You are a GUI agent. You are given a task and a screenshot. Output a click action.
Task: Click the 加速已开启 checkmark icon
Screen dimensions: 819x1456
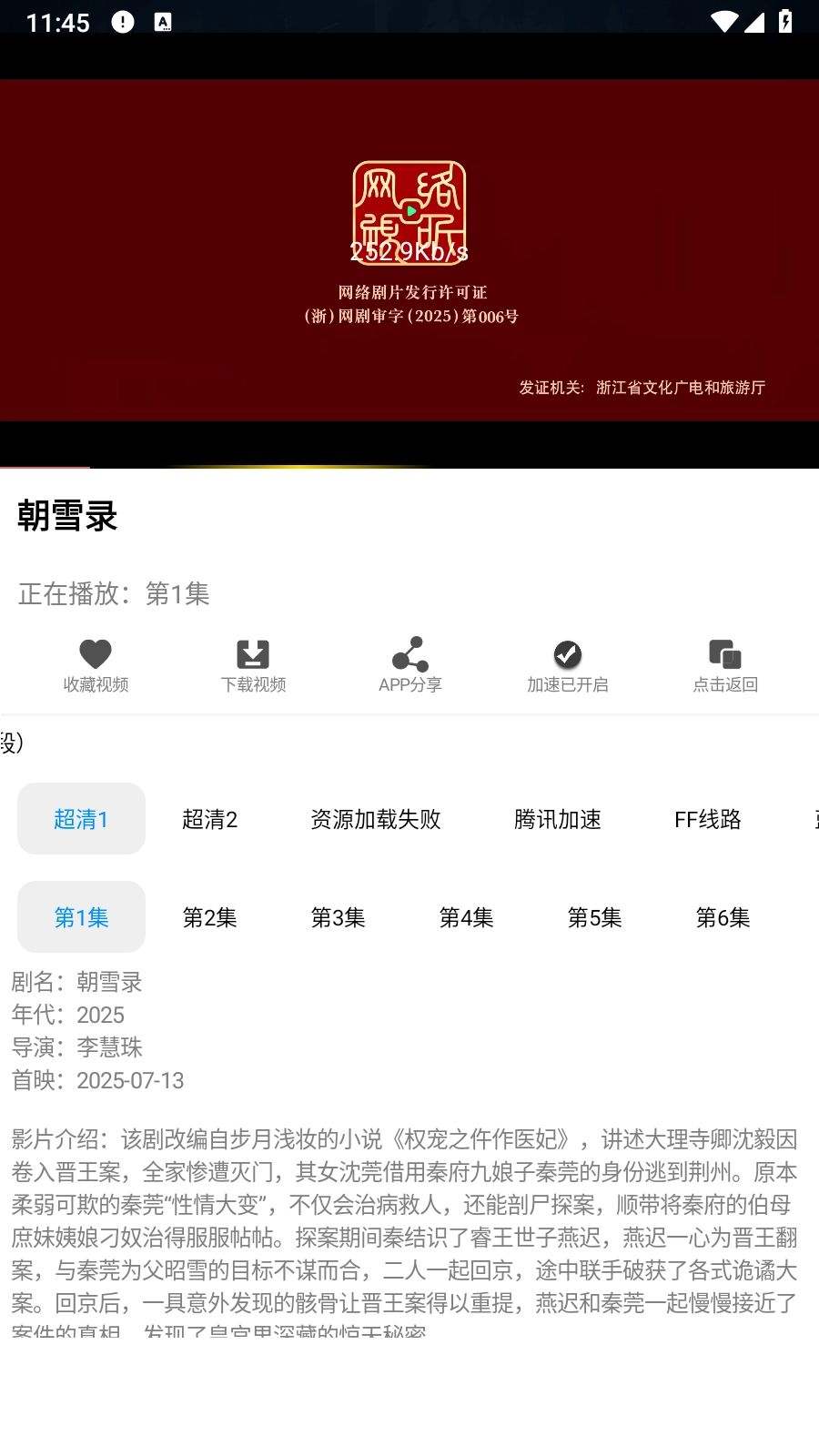point(566,653)
